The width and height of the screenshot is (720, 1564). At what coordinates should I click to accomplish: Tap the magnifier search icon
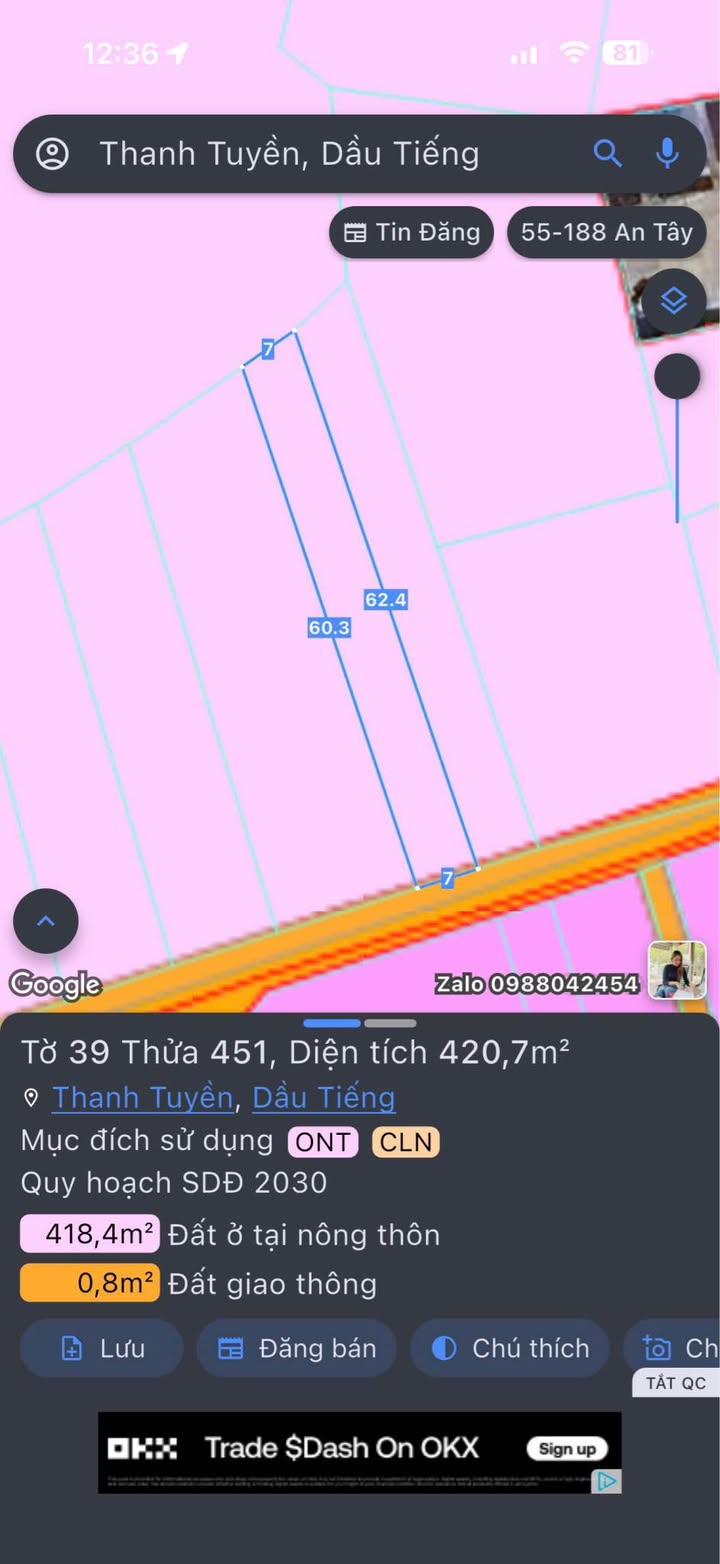click(x=607, y=153)
